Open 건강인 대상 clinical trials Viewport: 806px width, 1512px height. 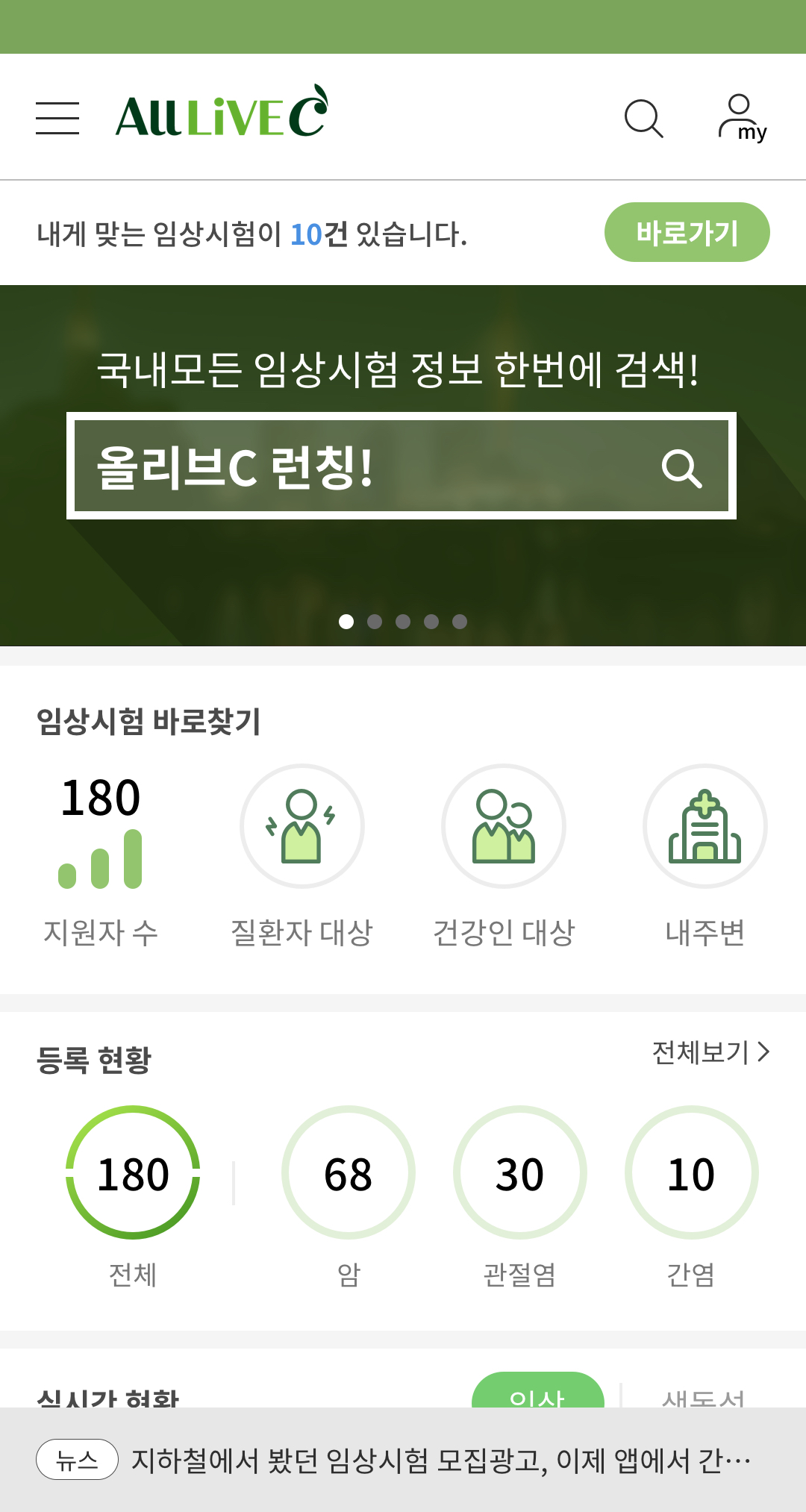point(504,826)
